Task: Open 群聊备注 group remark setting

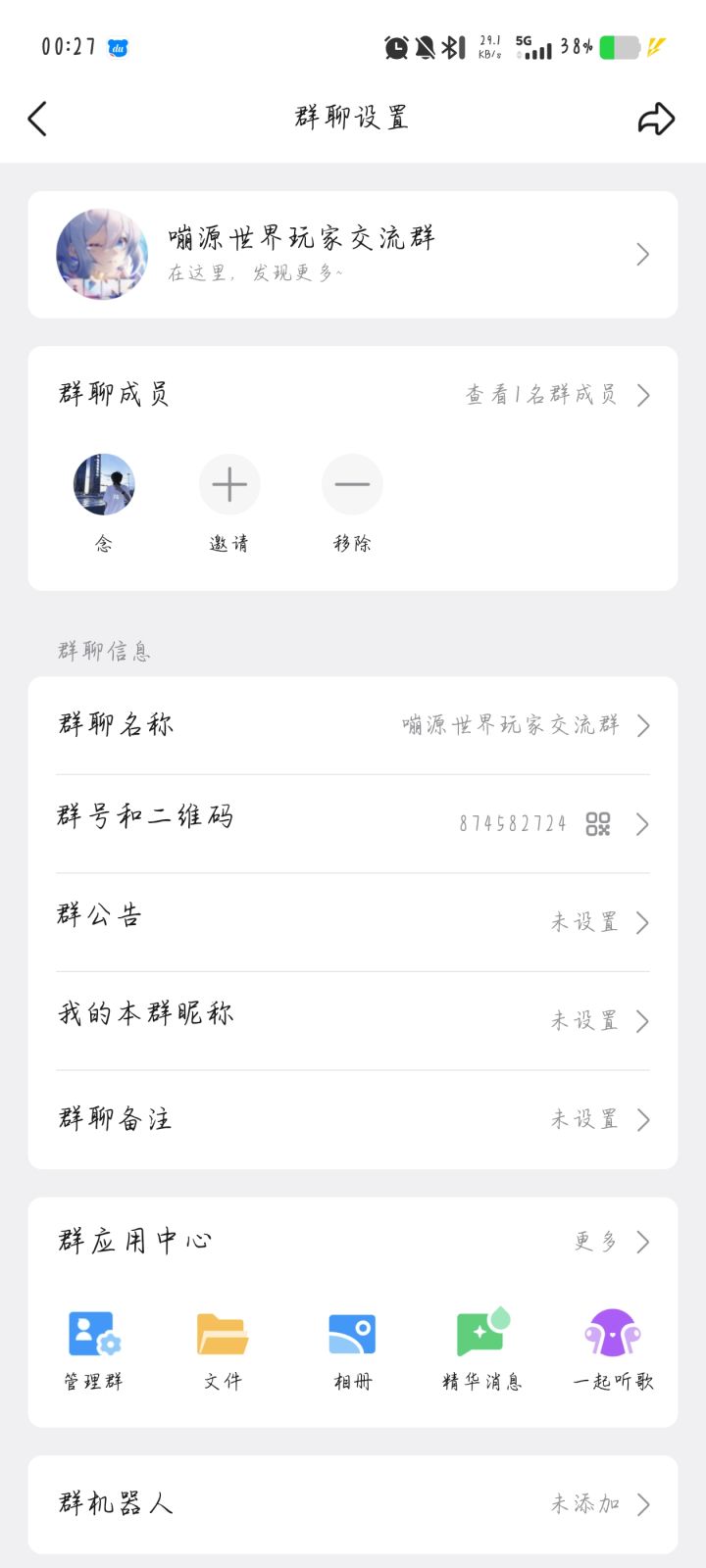Action: [x=353, y=1118]
